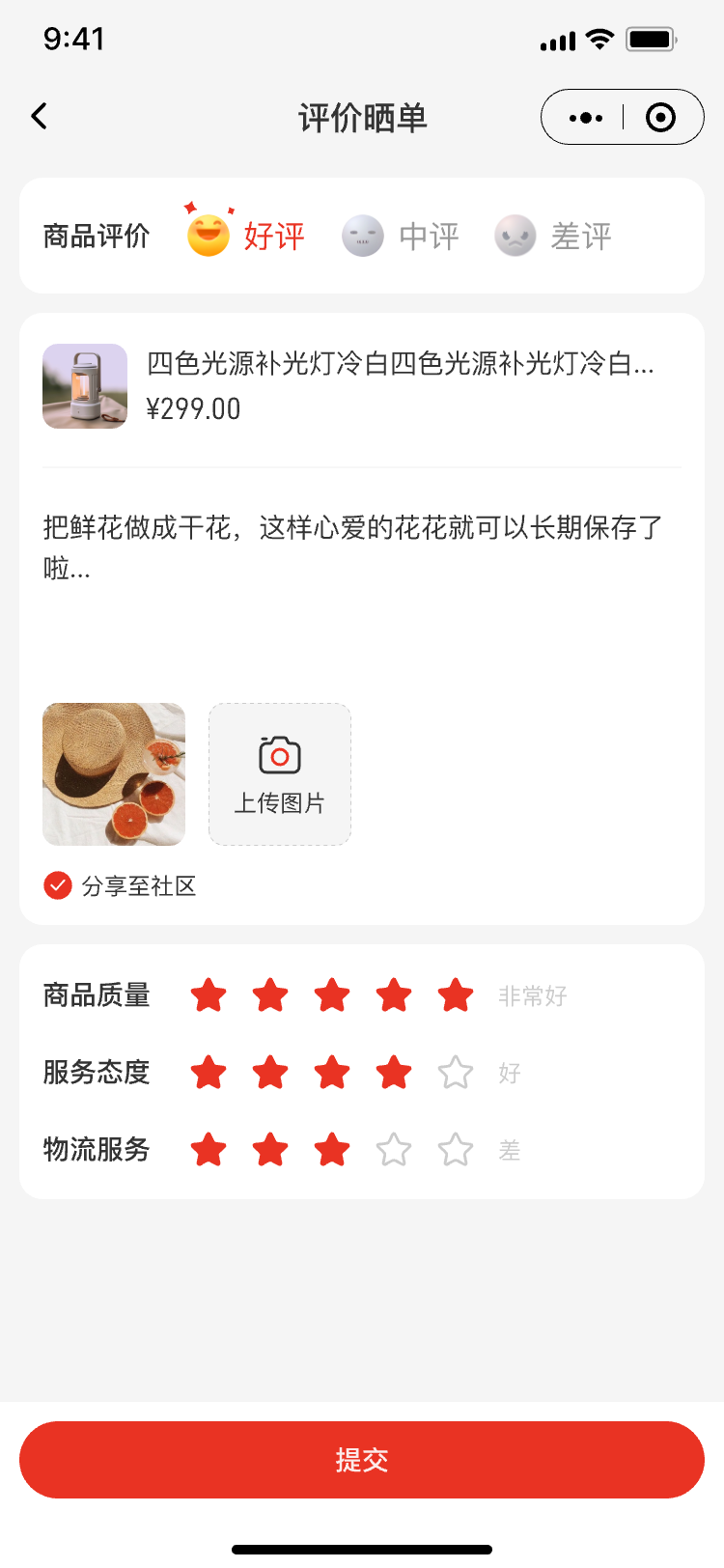The height and width of the screenshot is (1568, 724).
Task: Set 物流服务 to four stars
Action: (x=394, y=1150)
